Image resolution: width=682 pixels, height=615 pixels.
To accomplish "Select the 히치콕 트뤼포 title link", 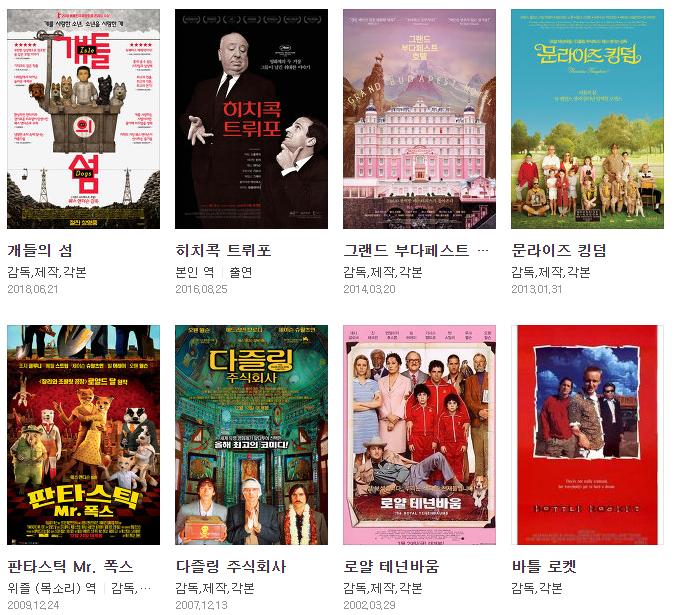I will 224,251.
